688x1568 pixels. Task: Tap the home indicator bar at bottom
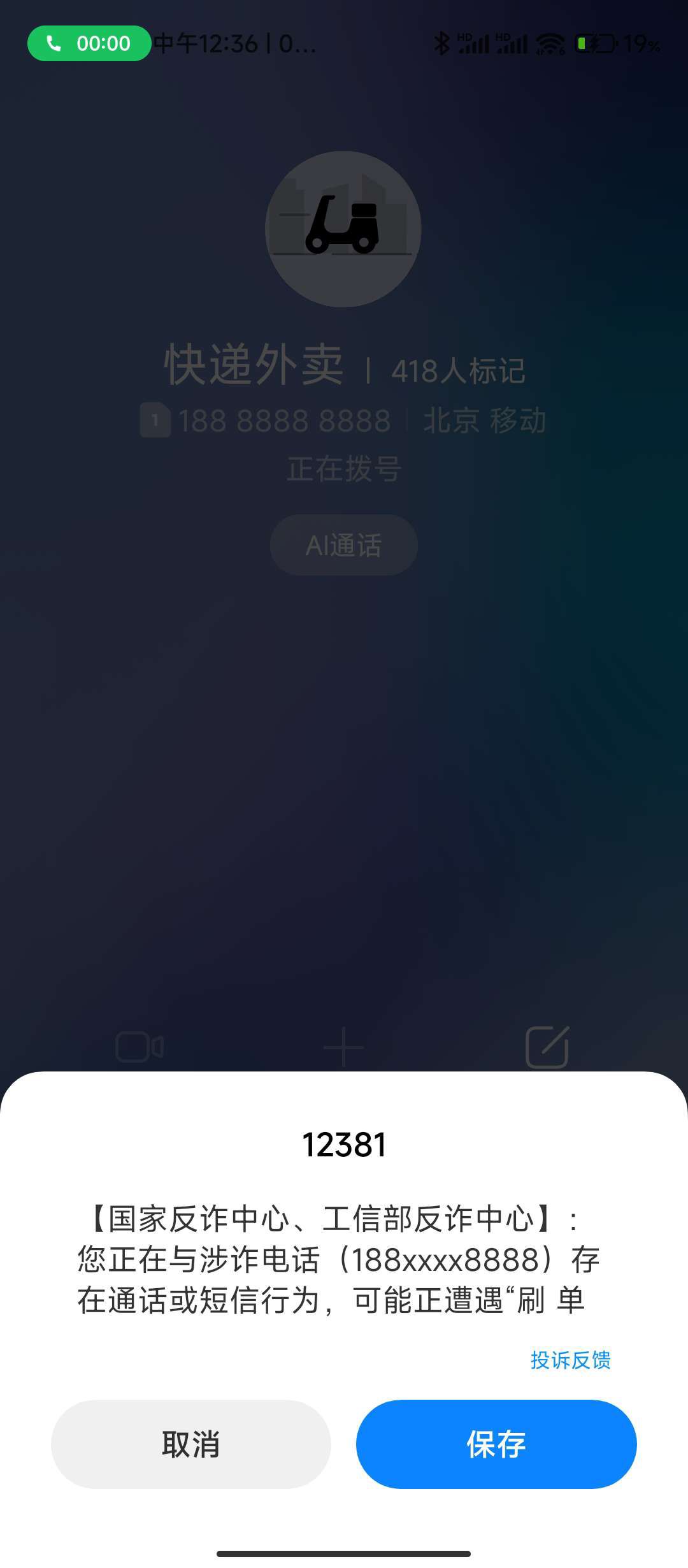coord(343,1552)
